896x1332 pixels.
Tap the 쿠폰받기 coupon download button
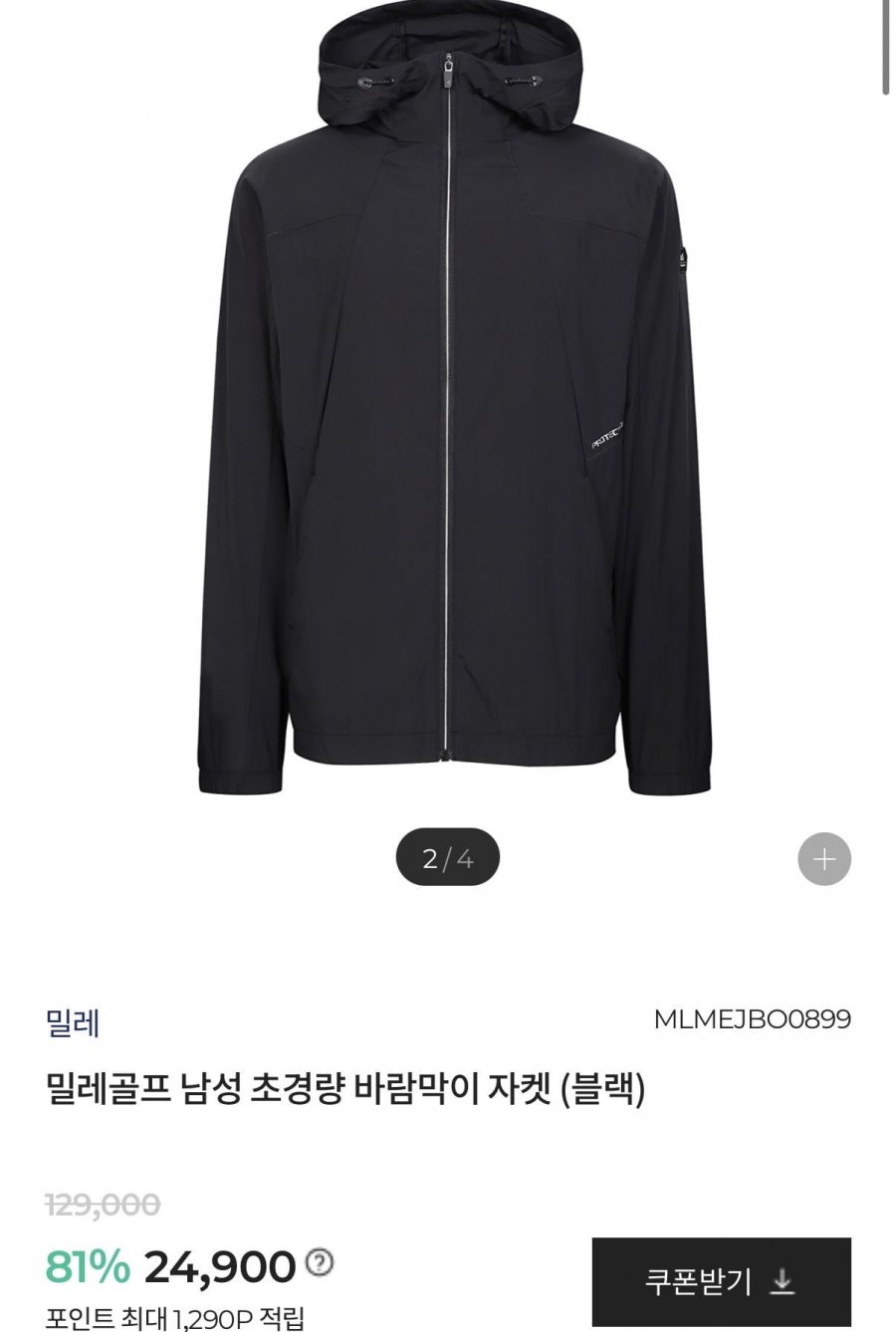721,1282
